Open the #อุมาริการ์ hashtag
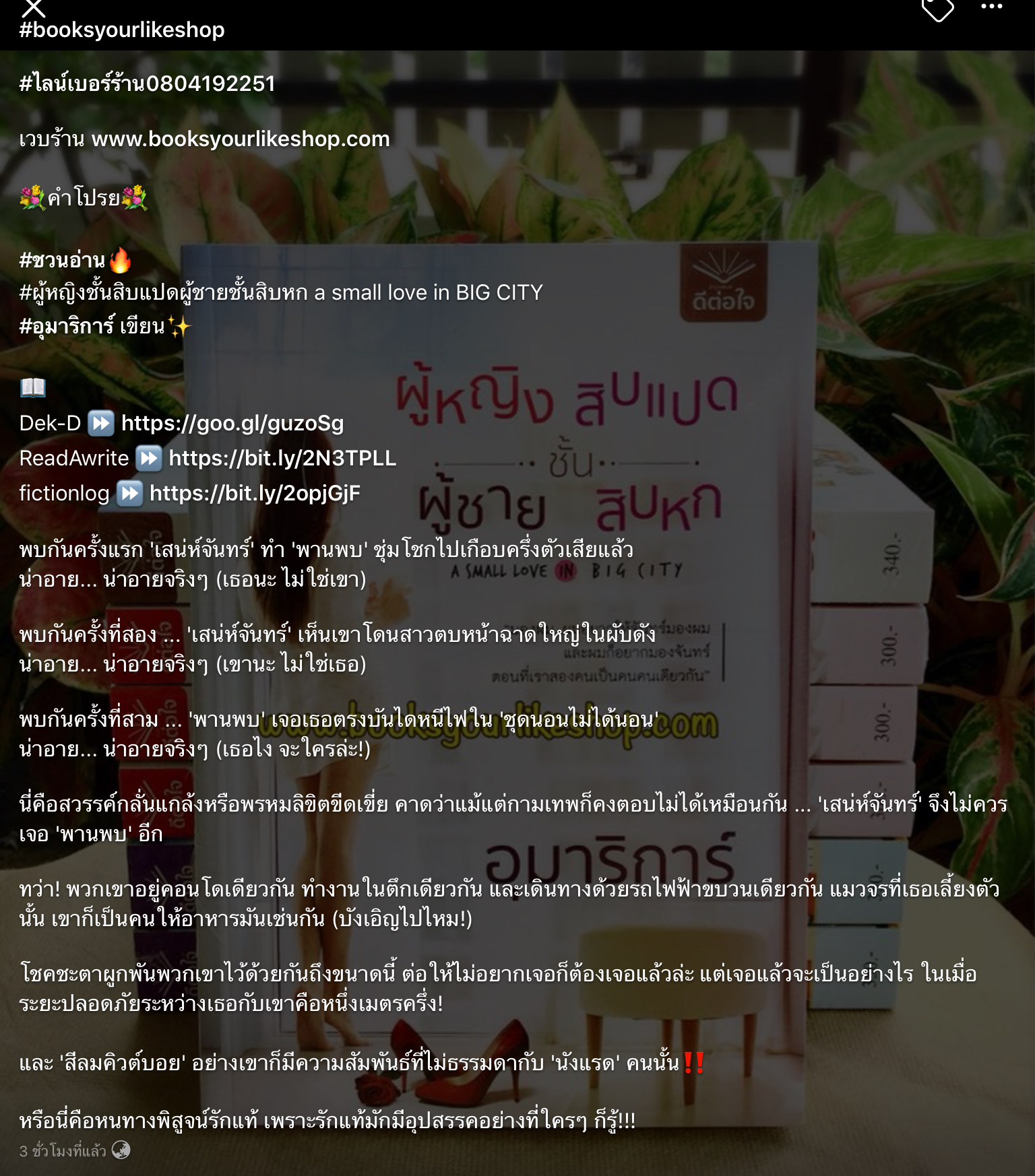Image resolution: width=1035 pixels, height=1176 pixels. coord(67,326)
